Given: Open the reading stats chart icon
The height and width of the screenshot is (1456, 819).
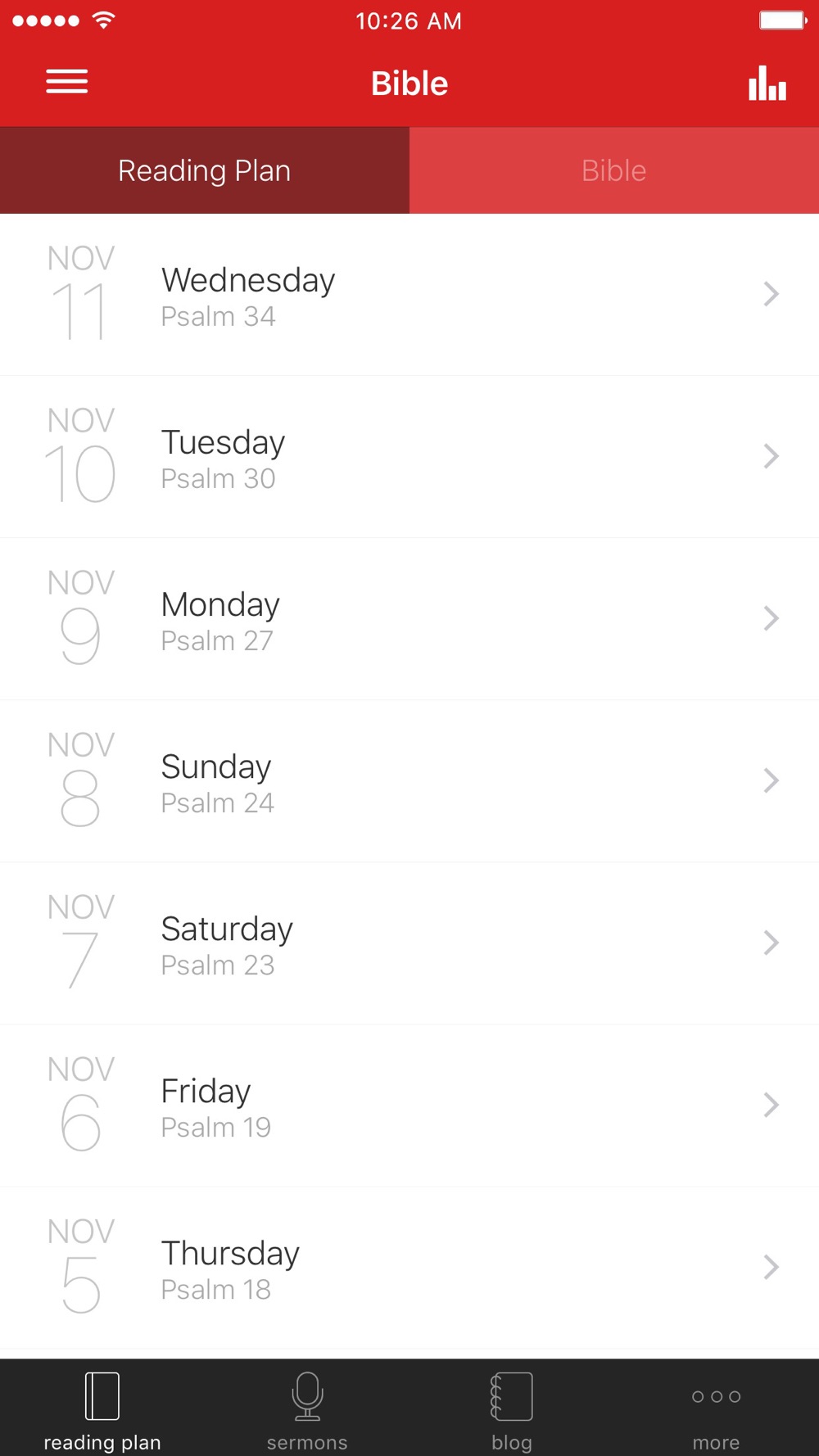Looking at the screenshot, I should [767, 83].
